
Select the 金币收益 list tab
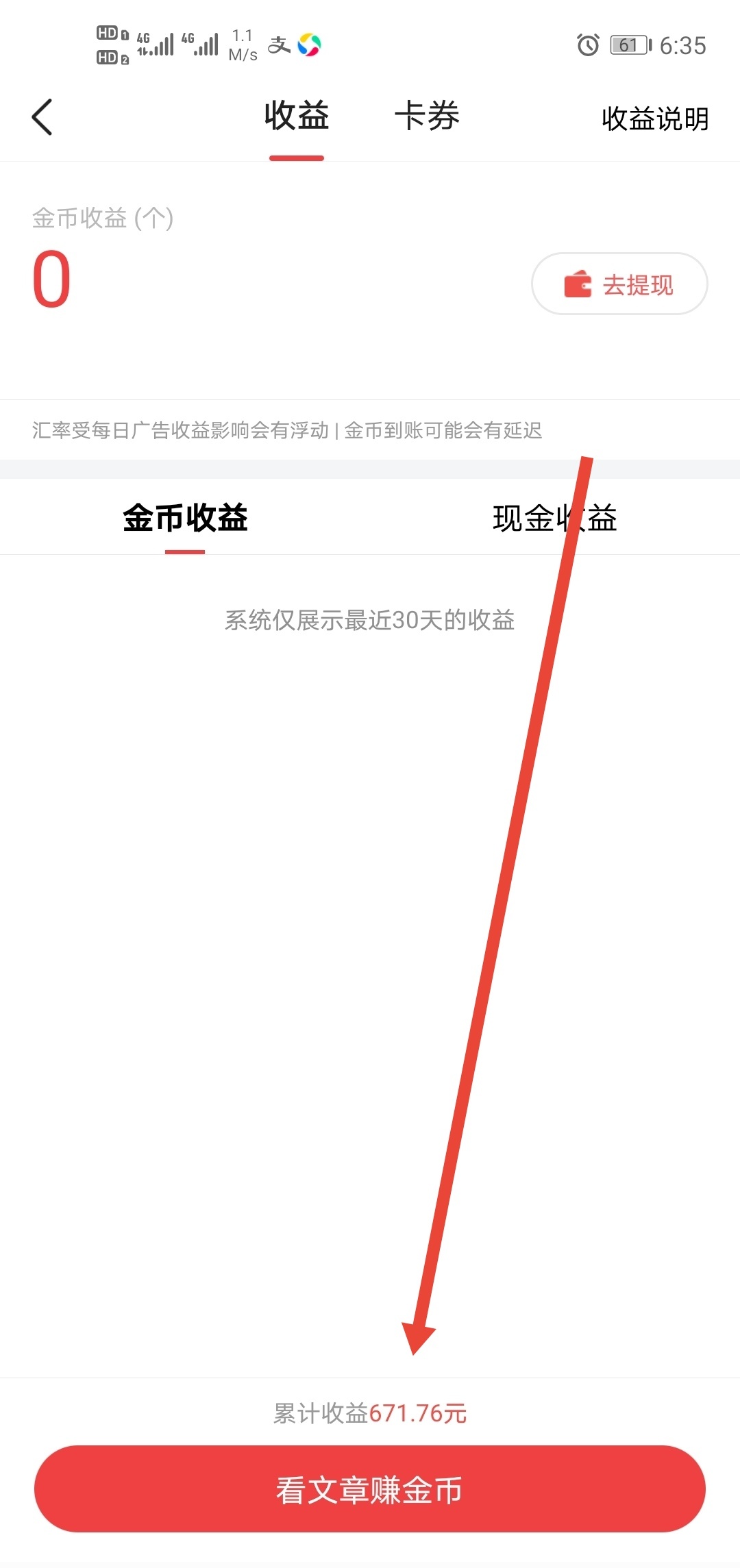click(x=185, y=518)
